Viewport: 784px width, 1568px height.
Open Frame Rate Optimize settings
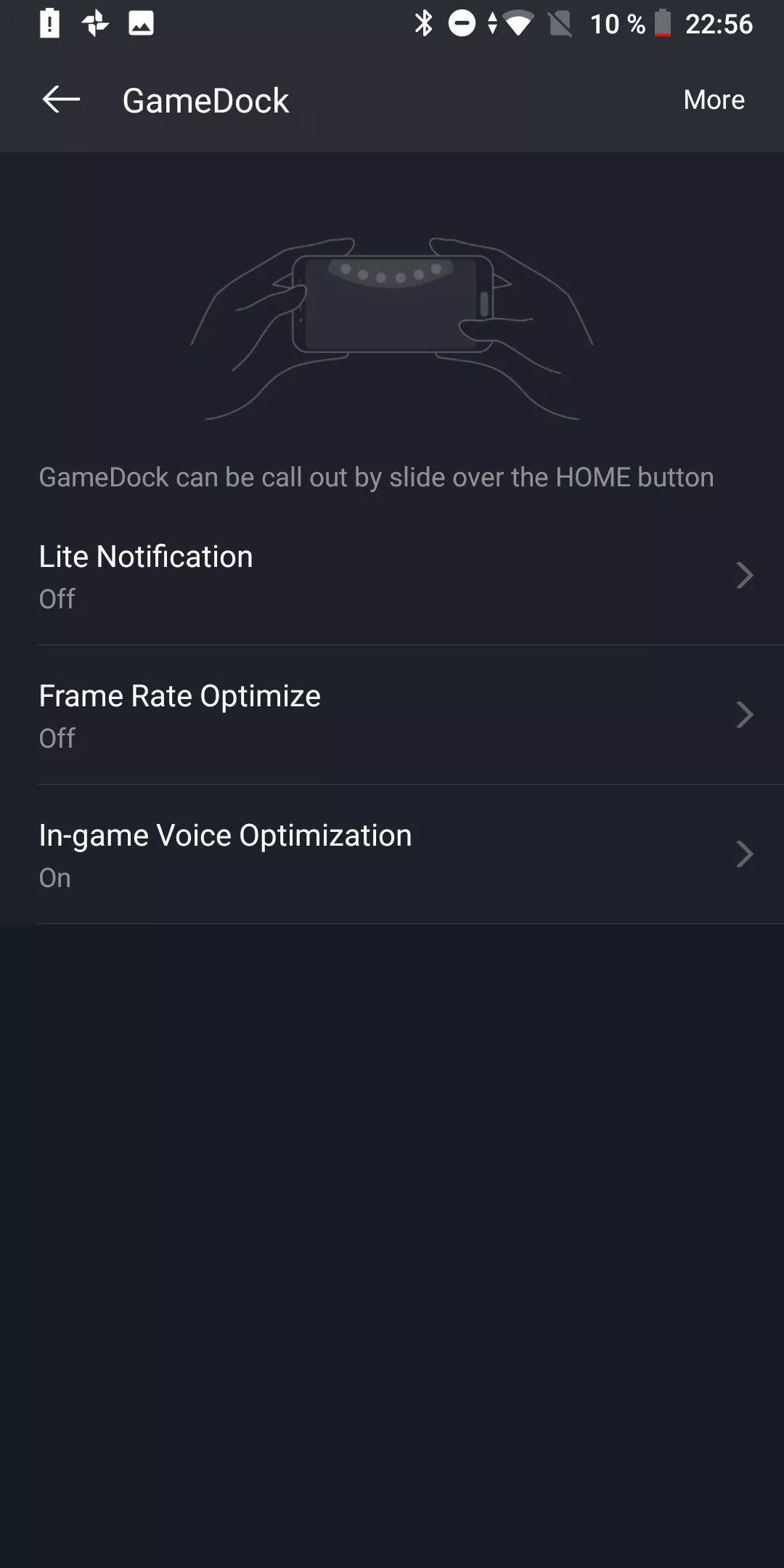click(392, 715)
